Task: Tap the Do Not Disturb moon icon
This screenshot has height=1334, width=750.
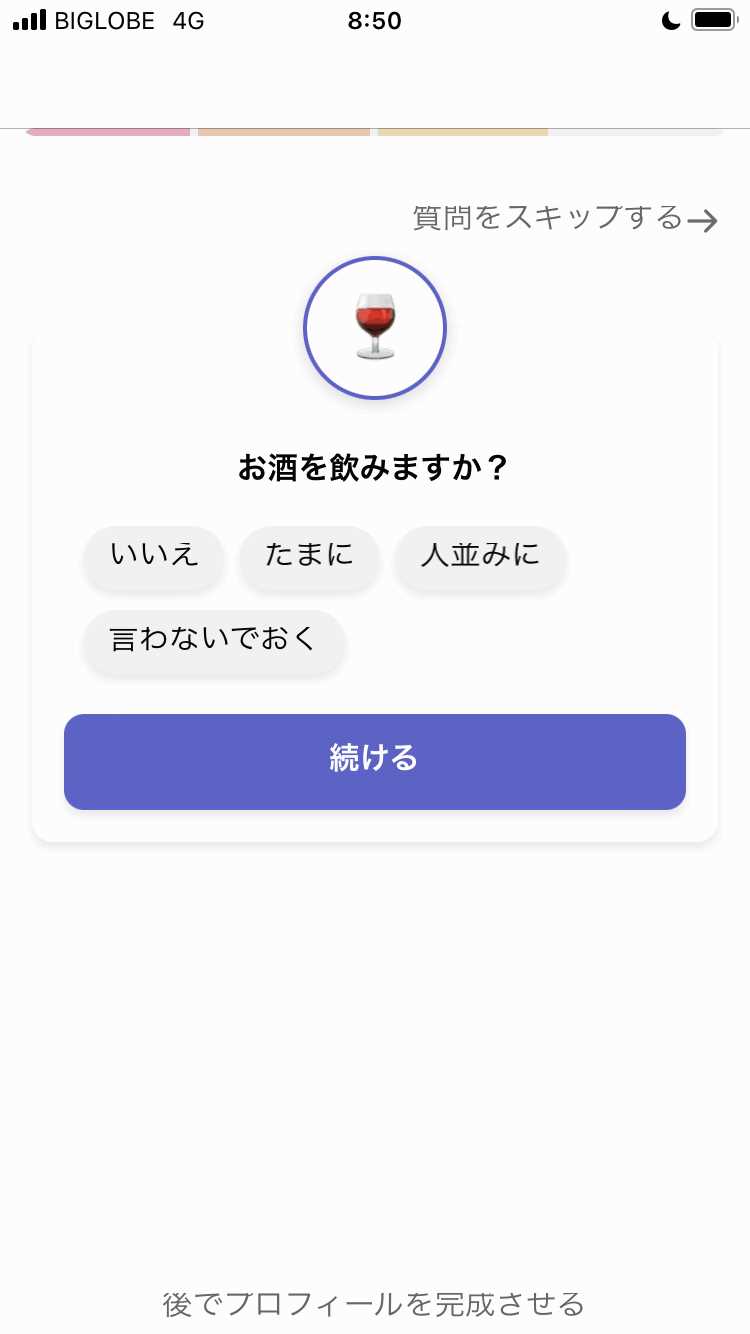Action: pos(670,19)
